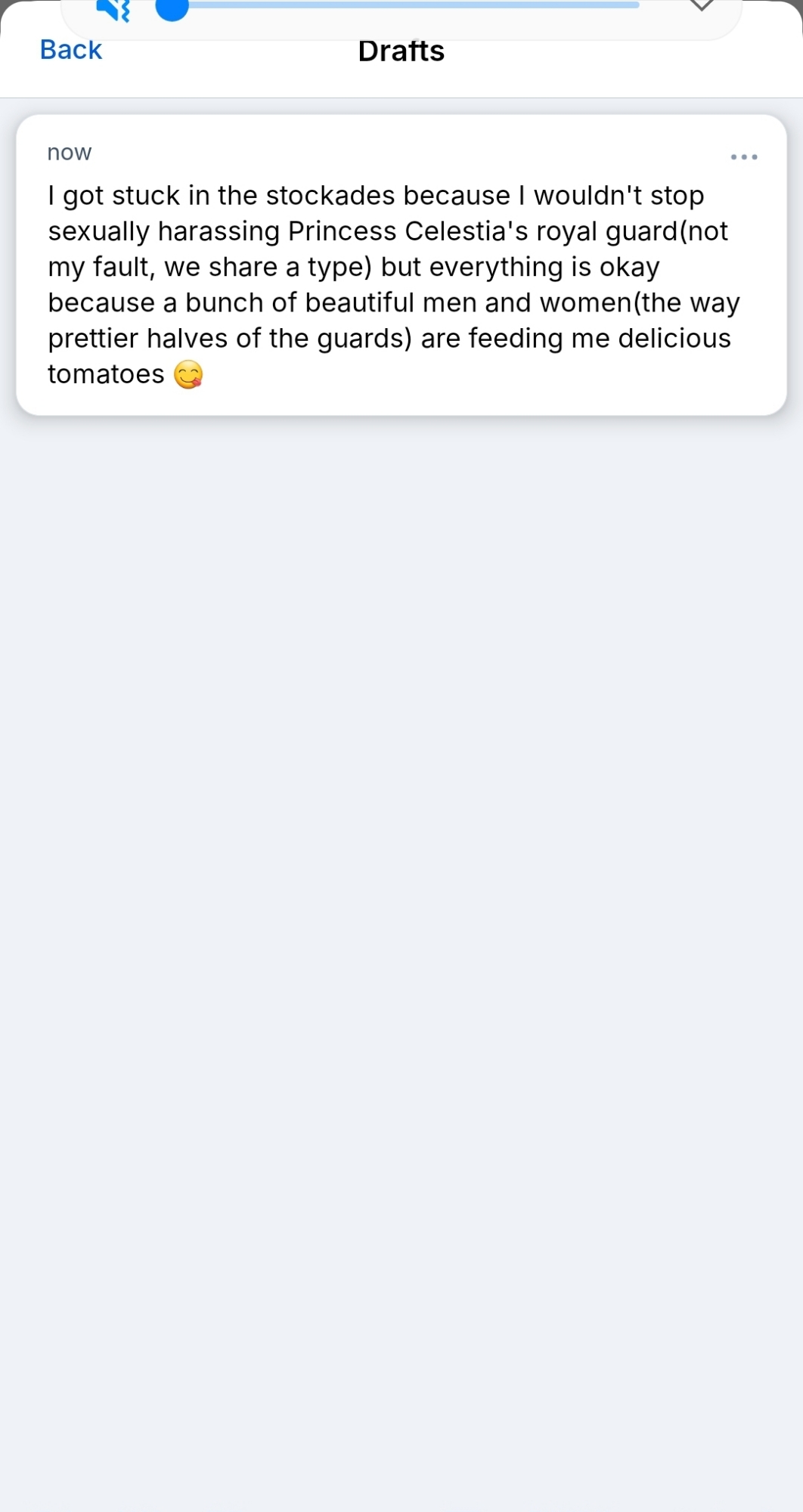Screen dimensions: 803x1512
Task: Open the draft about Princess Celestia's royal guard
Action: 393,285
